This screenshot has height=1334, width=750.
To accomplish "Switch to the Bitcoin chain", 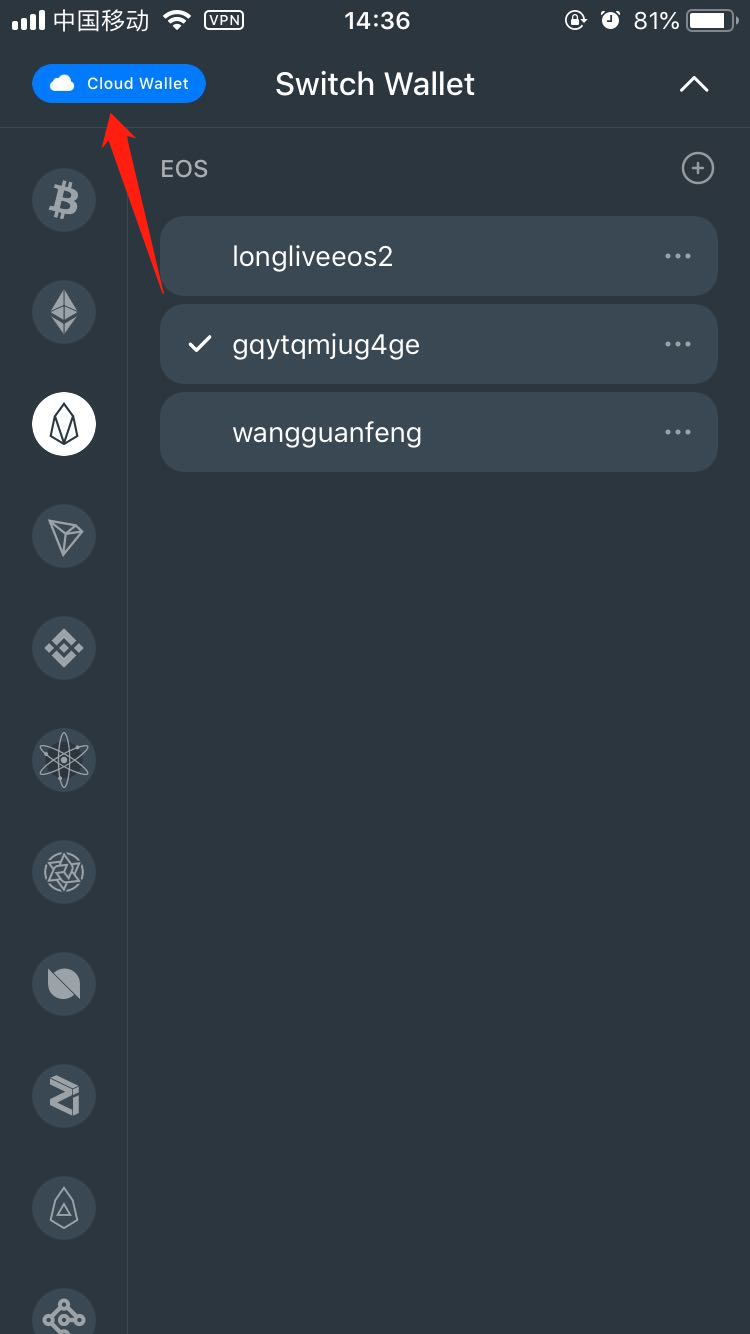I will tap(64, 200).
